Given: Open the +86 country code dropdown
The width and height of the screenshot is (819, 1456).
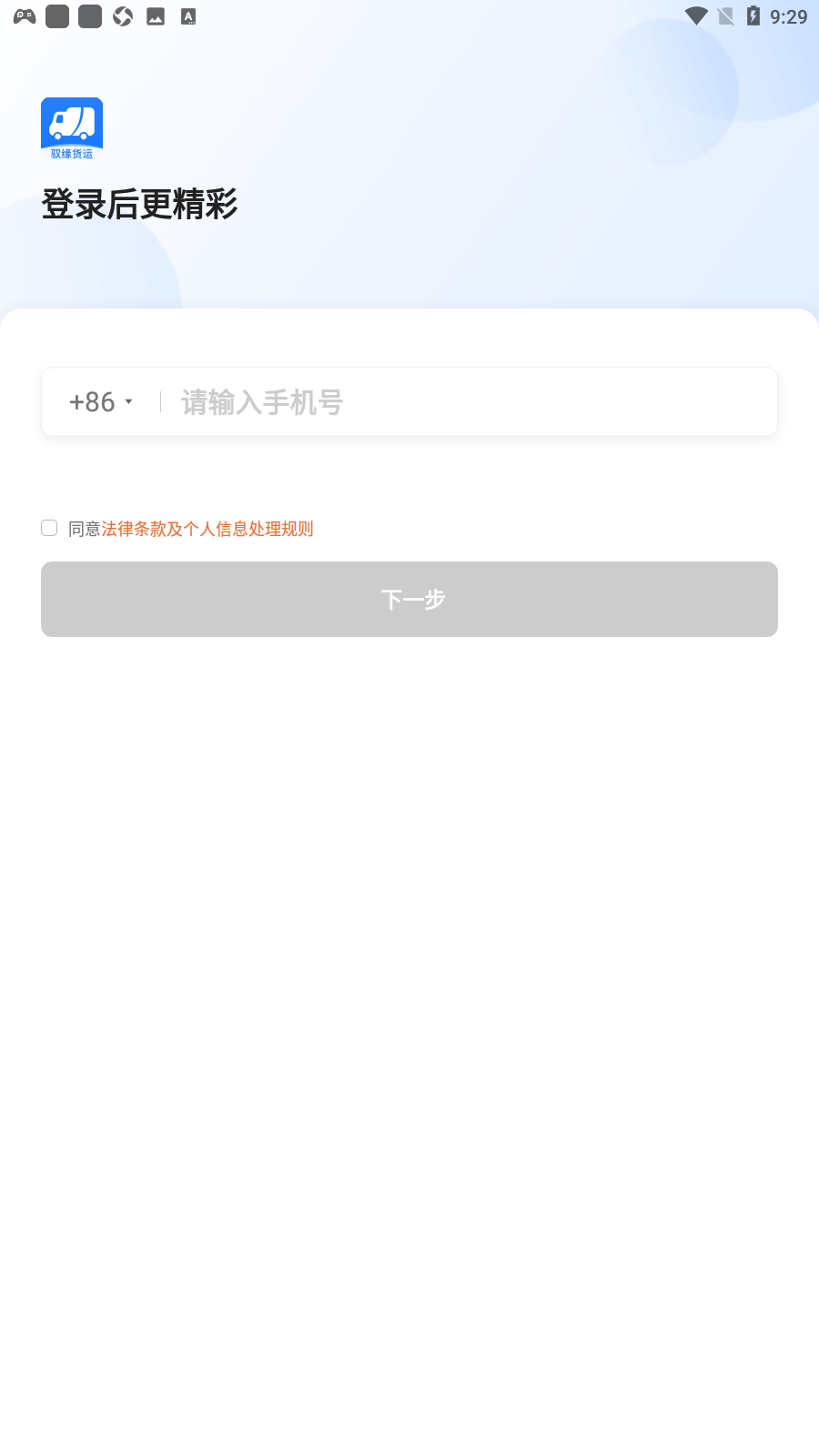Looking at the screenshot, I should point(101,402).
